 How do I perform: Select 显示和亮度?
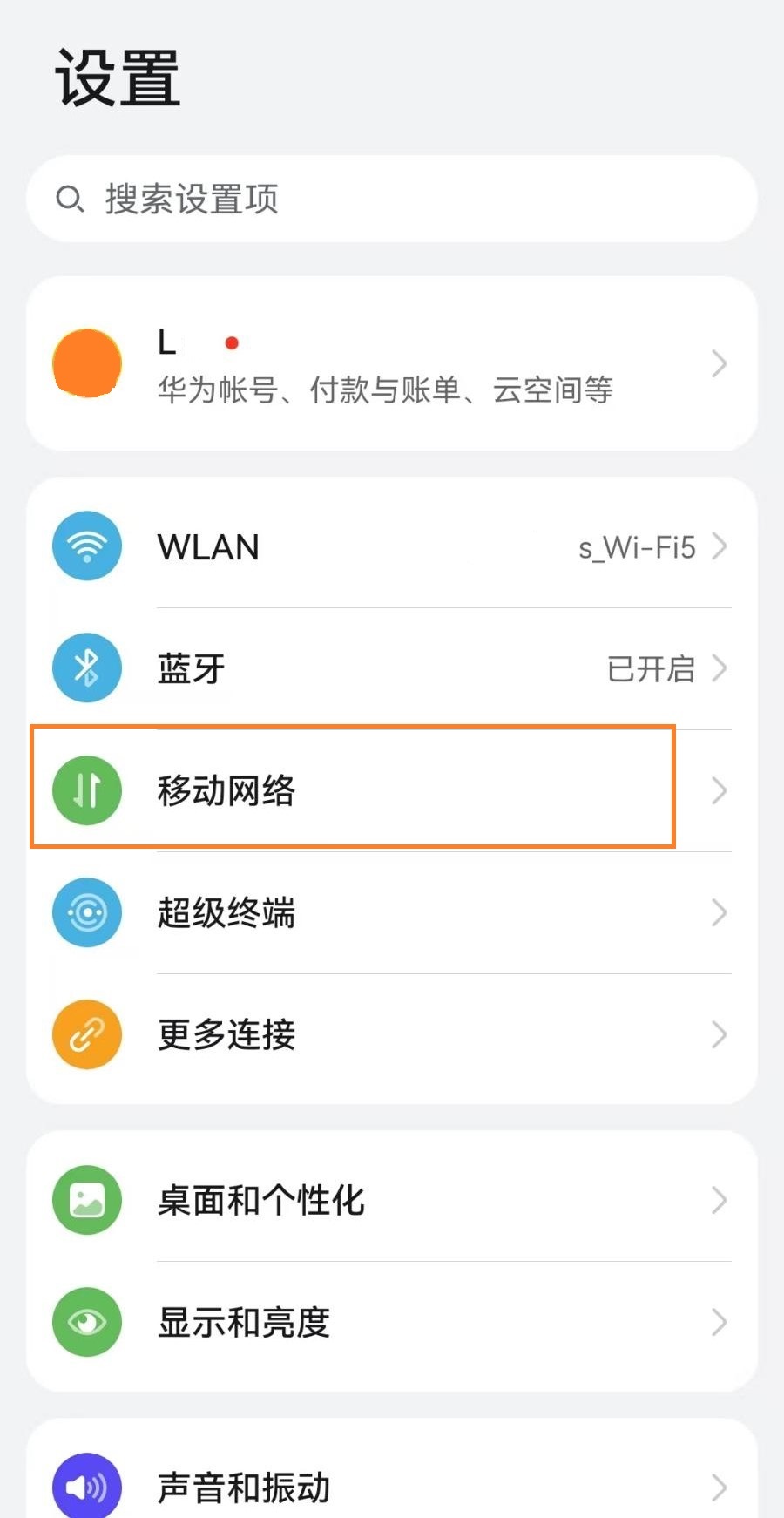pyautogui.click(x=392, y=1322)
